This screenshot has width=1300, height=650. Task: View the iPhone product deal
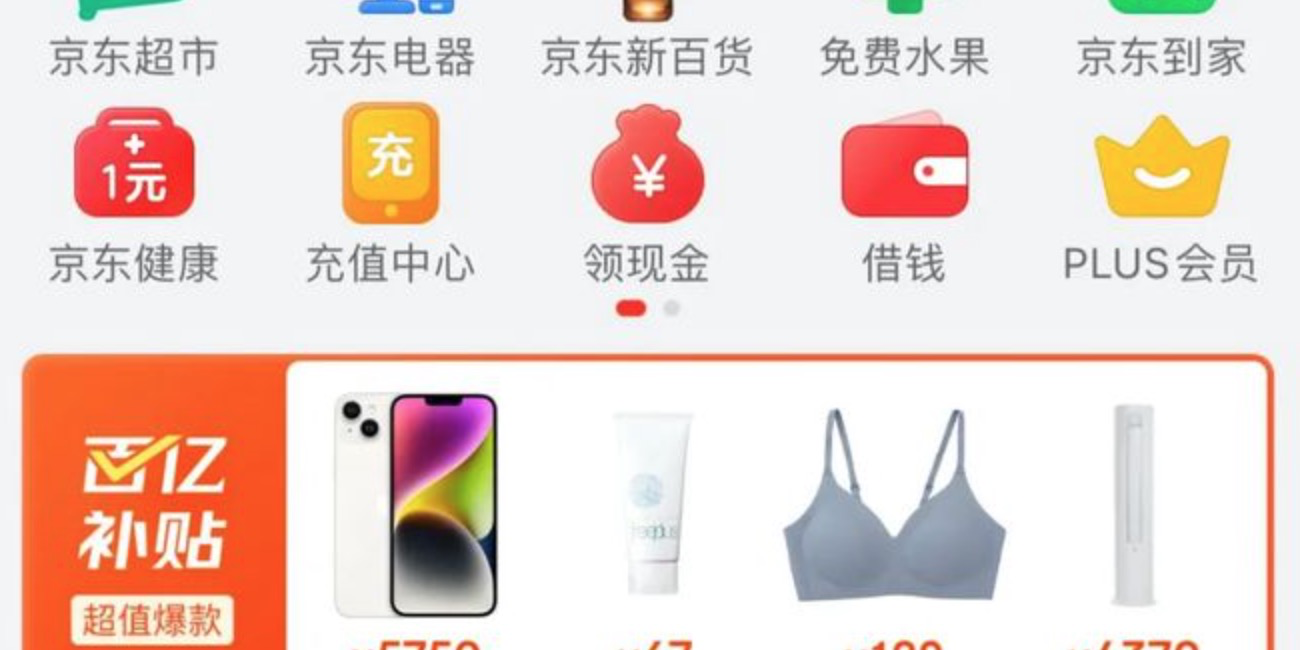(x=415, y=505)
